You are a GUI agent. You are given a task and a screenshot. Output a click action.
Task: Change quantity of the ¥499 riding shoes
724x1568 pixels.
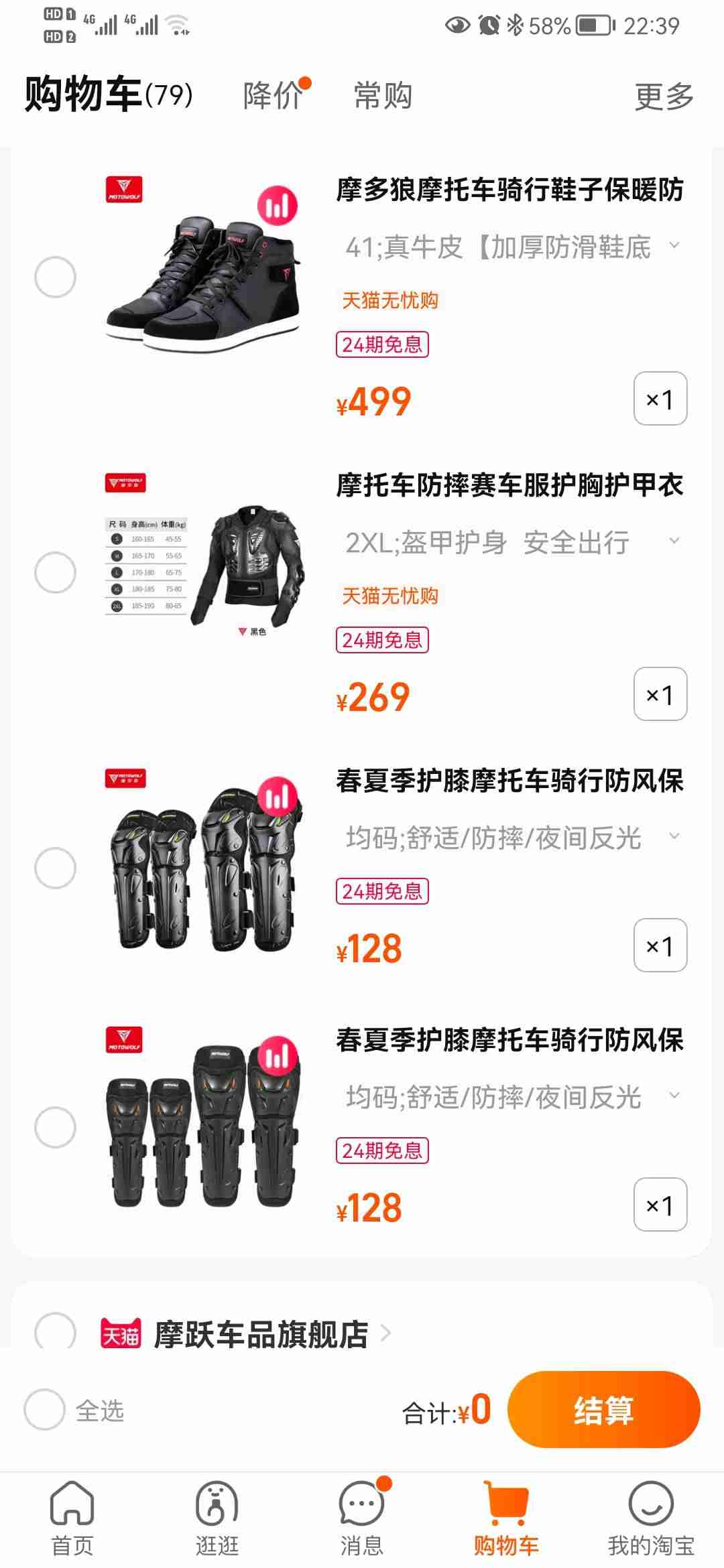tap(660, 399)
